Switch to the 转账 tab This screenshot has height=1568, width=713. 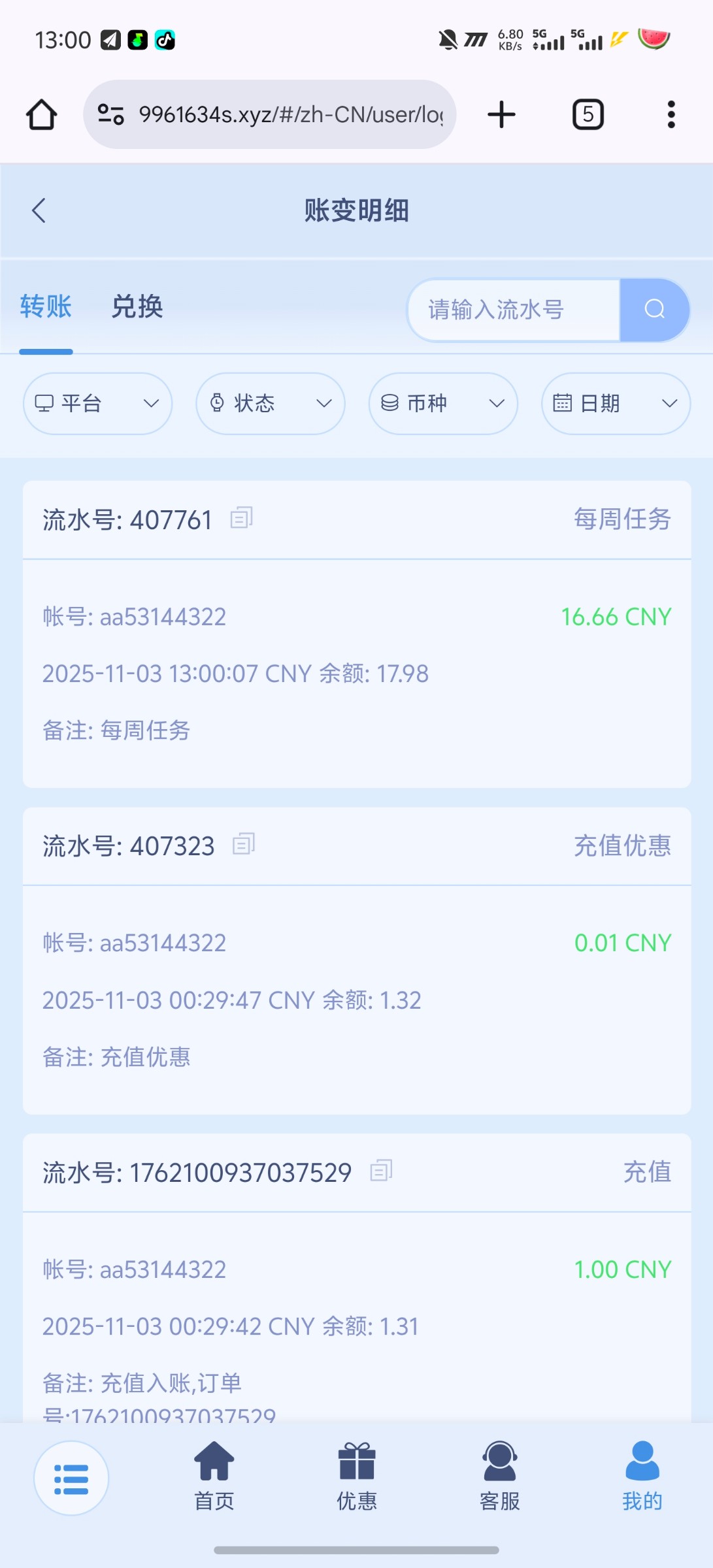pos(46,307)
